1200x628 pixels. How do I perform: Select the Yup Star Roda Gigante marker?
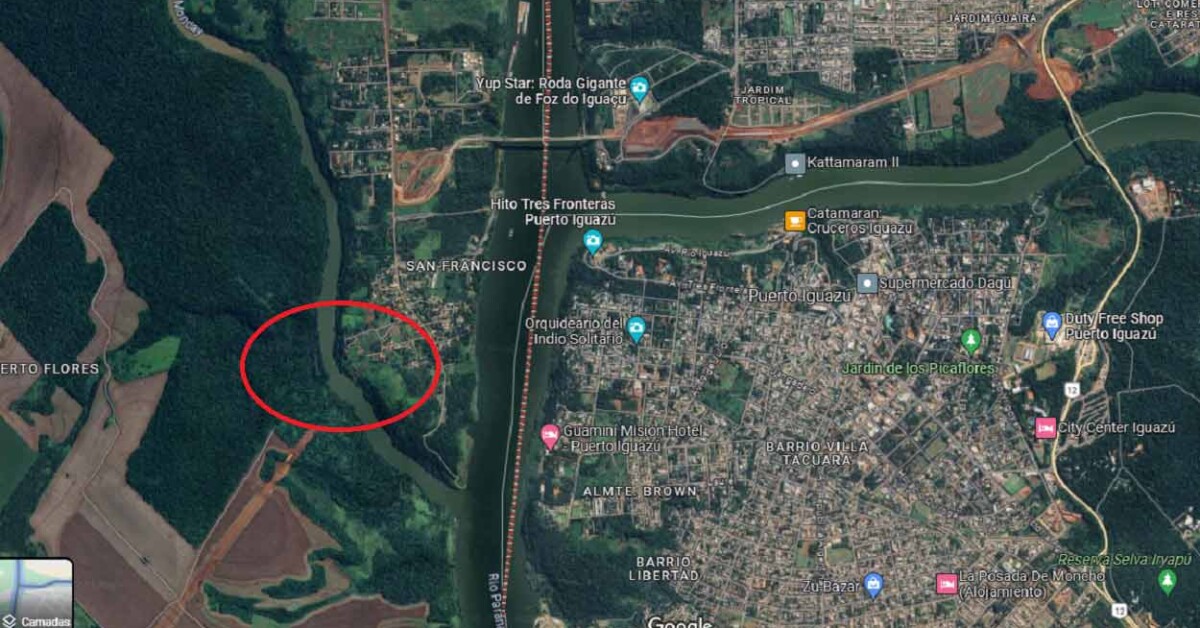(639, 90)
